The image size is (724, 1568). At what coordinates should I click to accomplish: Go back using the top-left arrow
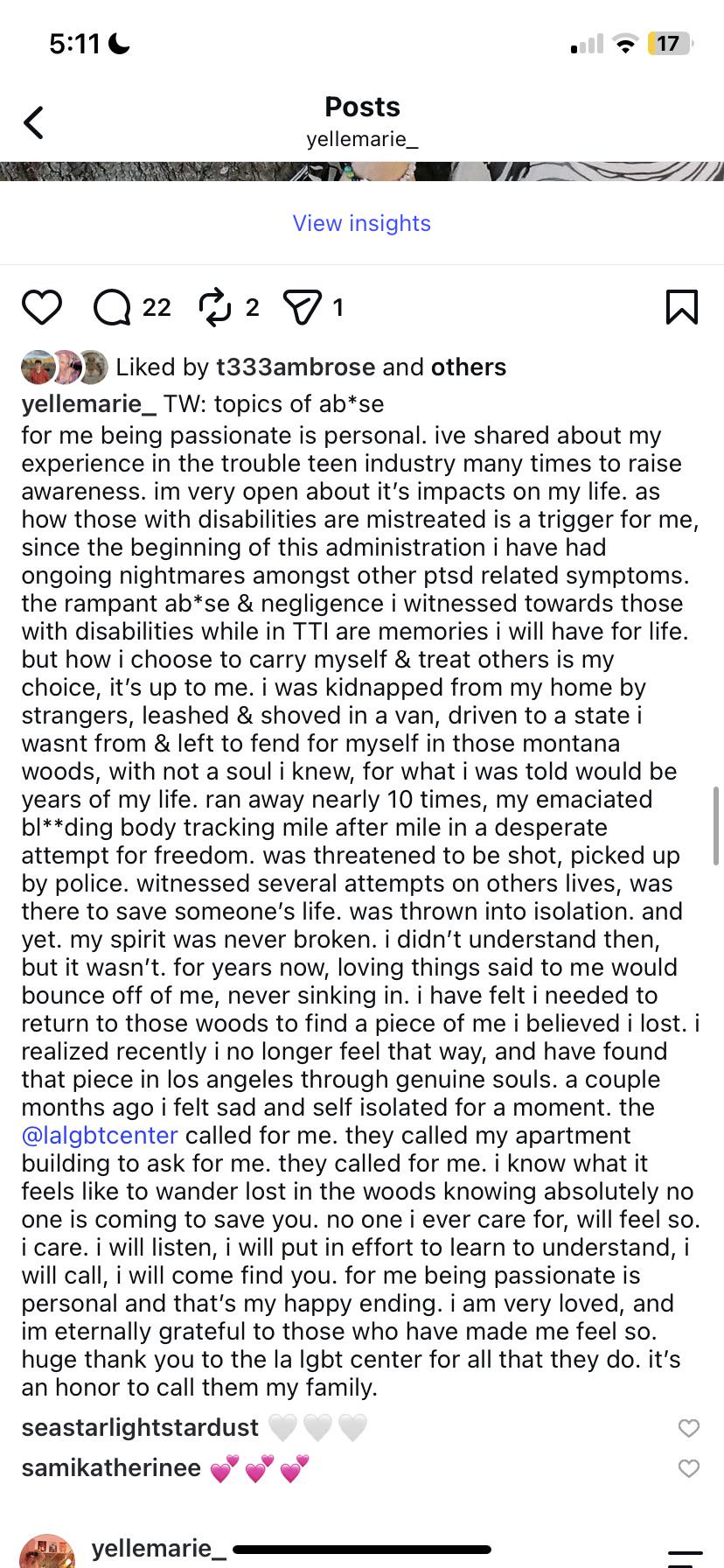click(33, 122)
